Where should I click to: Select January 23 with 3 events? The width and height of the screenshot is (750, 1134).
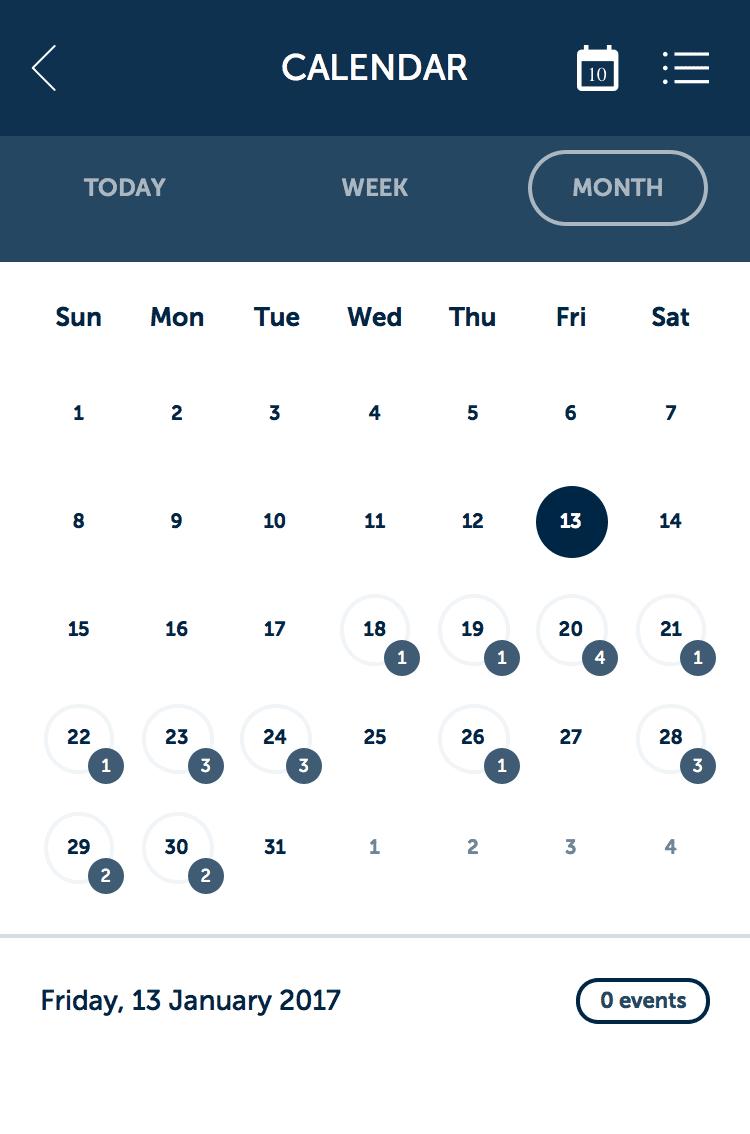177,737
